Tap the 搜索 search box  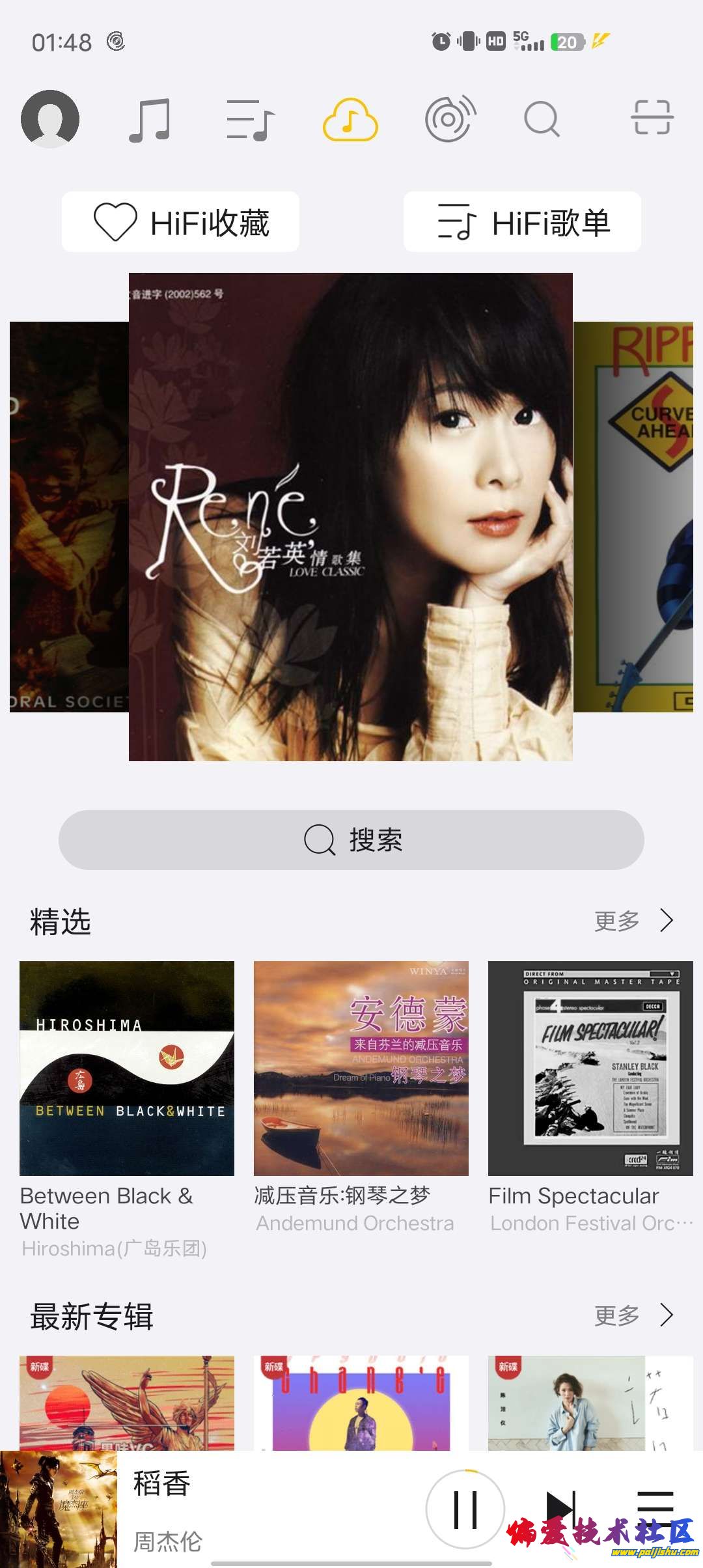tap(351, 840)
